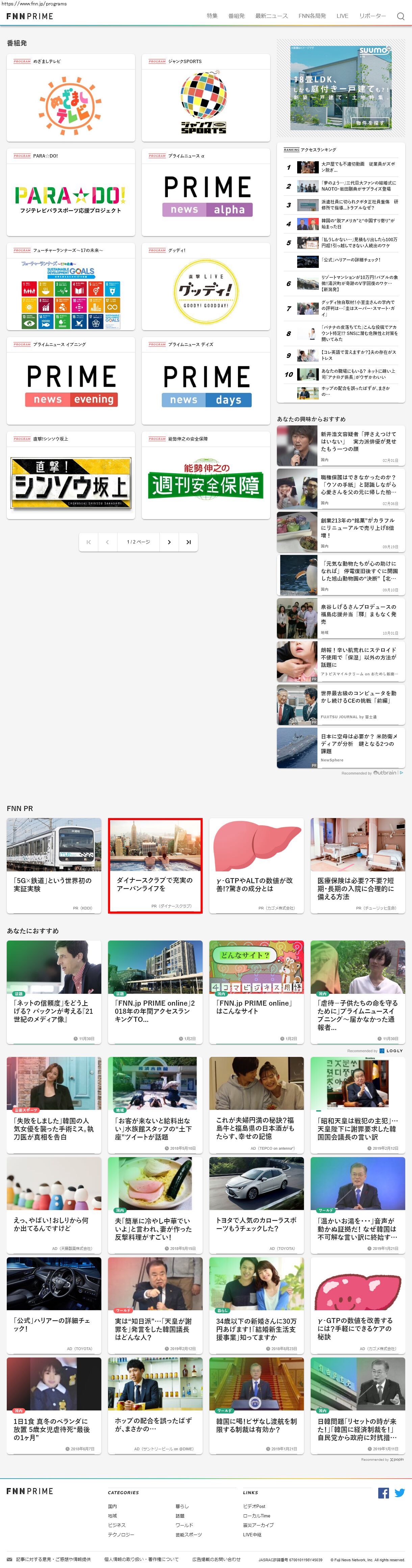Open the 「5G×鉄道」 PR article
412x1568 pixels.
pos(54,865)
